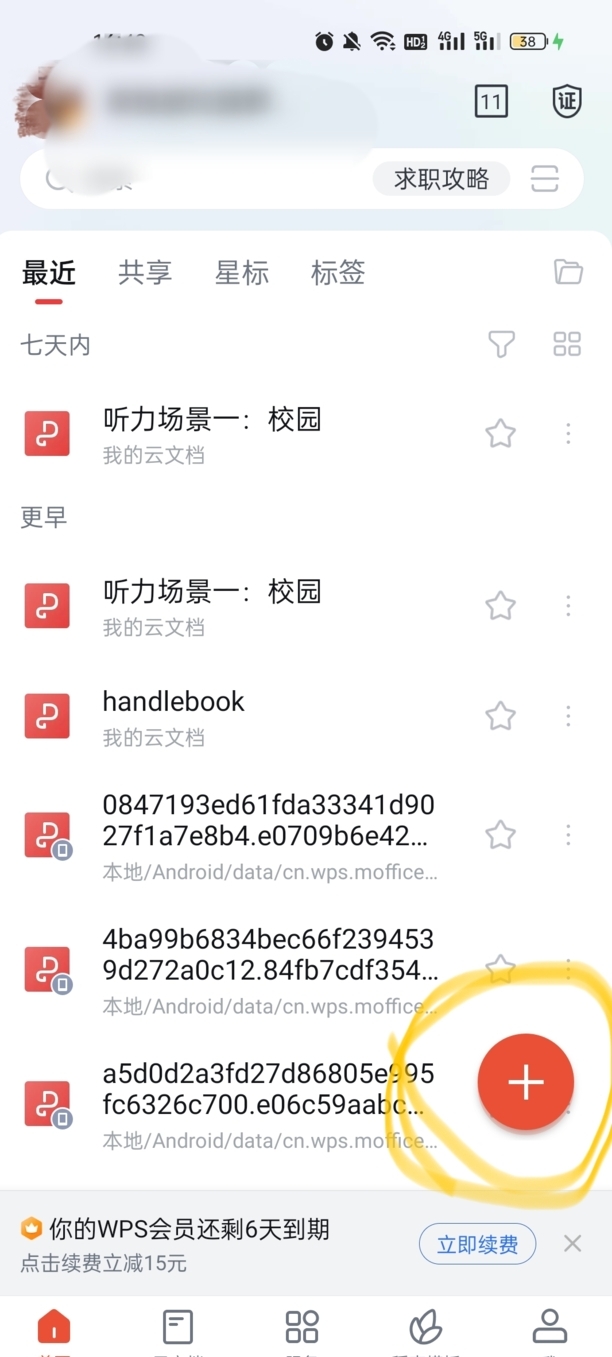612x1357 pixels.
Task: Switch to the 星标 tab
Action: (242, 273)
